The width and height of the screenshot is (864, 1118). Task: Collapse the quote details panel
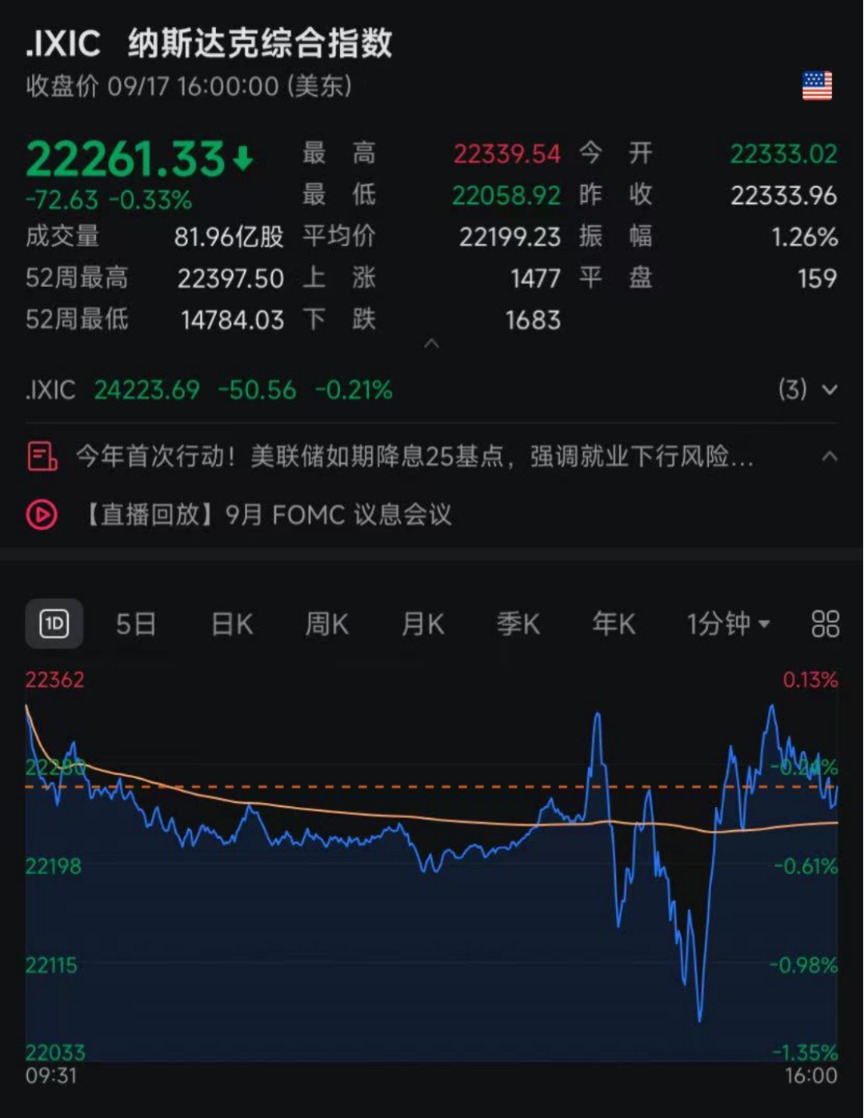click(x=432, y=344)
